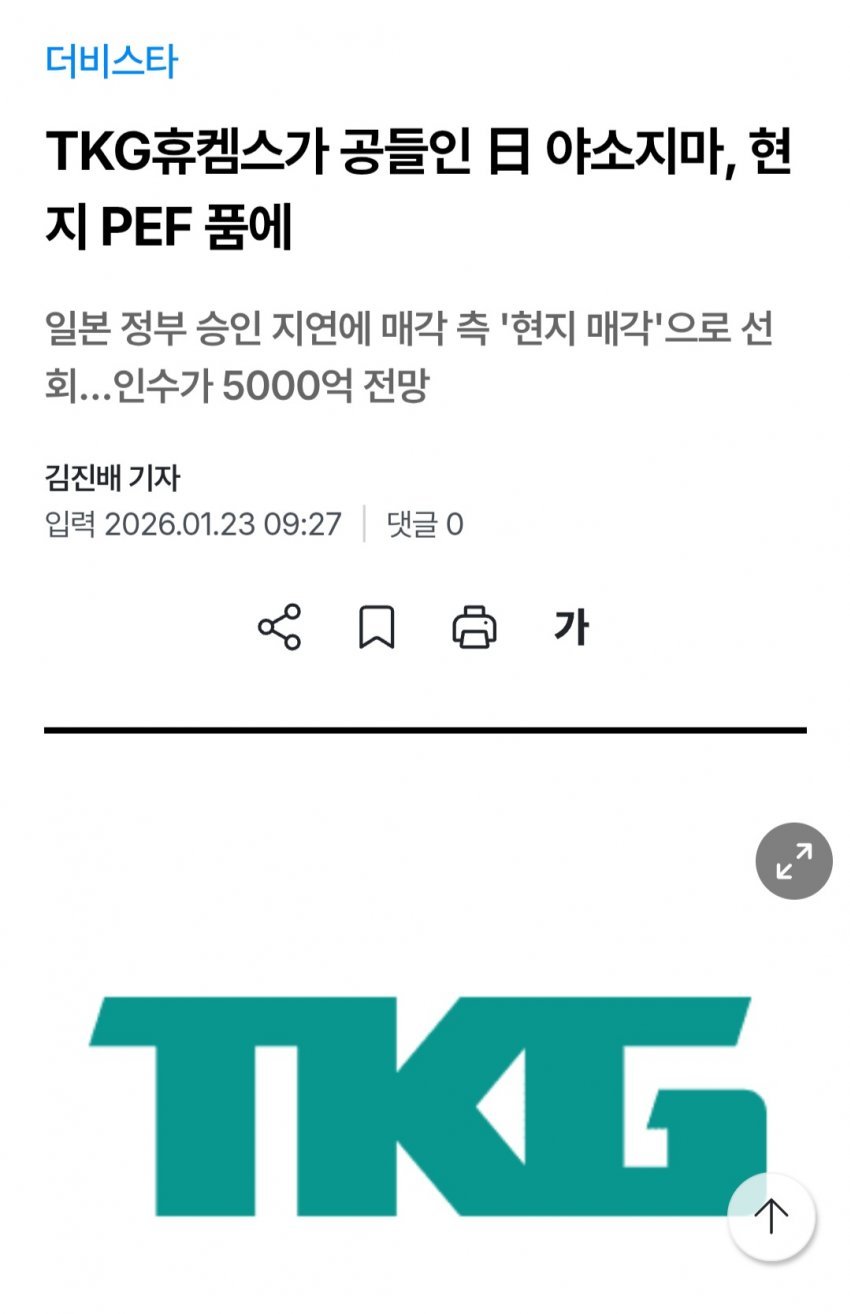Jump back to top with arrow button

click(771, 1217)
